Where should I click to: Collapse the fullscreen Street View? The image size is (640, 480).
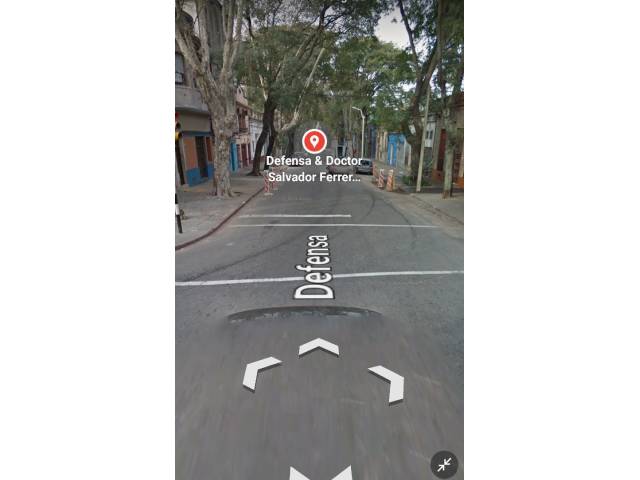pyautogui.click(x=444, y=463)
